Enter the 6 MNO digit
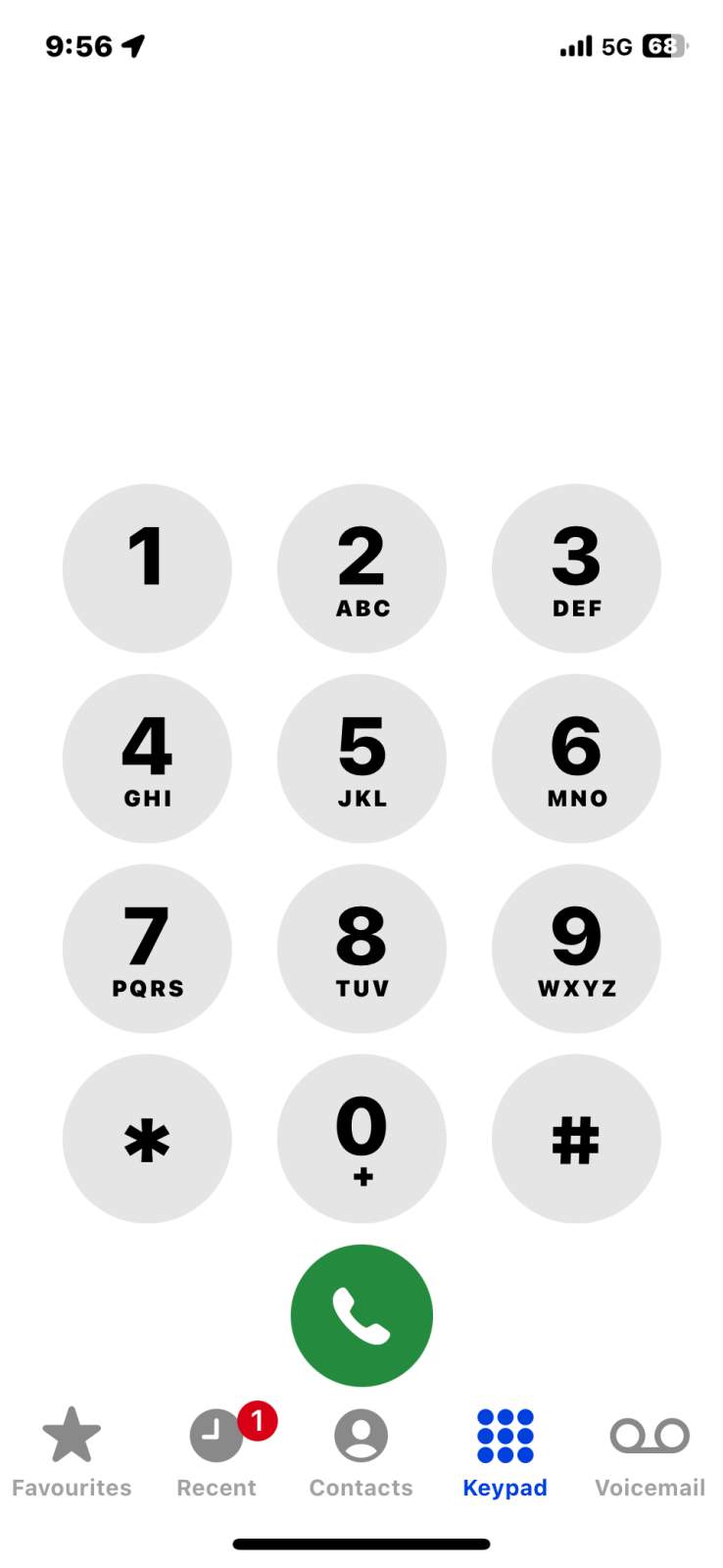Screen dimensions: 723x1568 pos(576,759)
